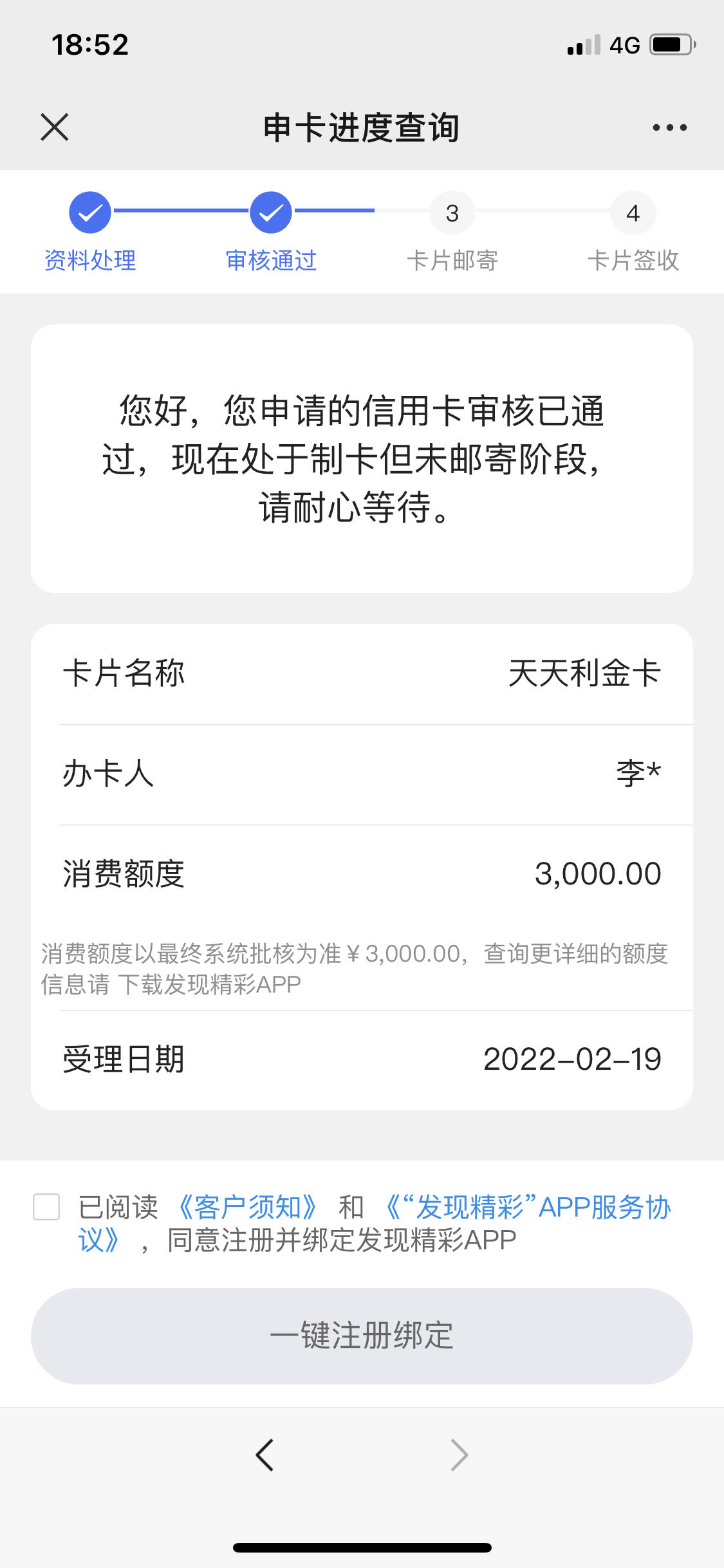This screenshot has height=1568, width=724.
Task: Check the agreement checkbox for 已阅读
Action: point(46,1207)
